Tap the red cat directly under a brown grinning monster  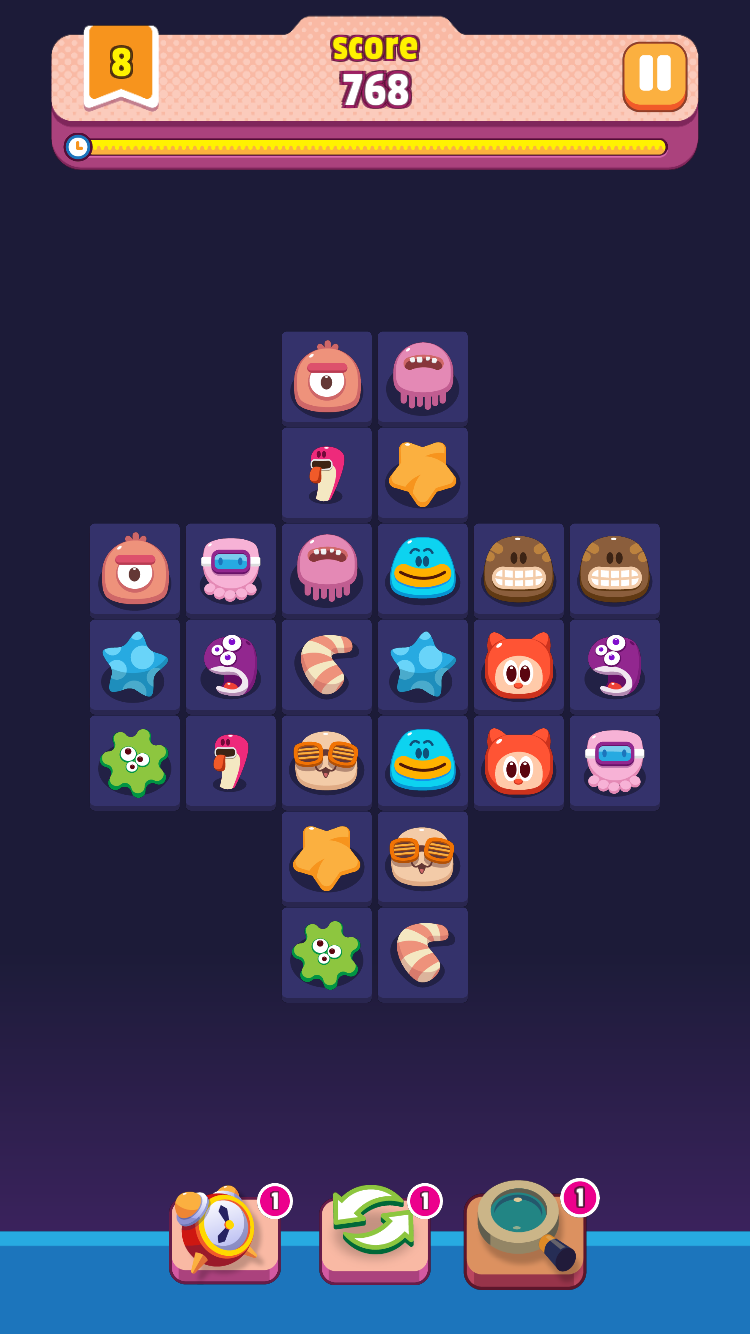coord(518,664)
